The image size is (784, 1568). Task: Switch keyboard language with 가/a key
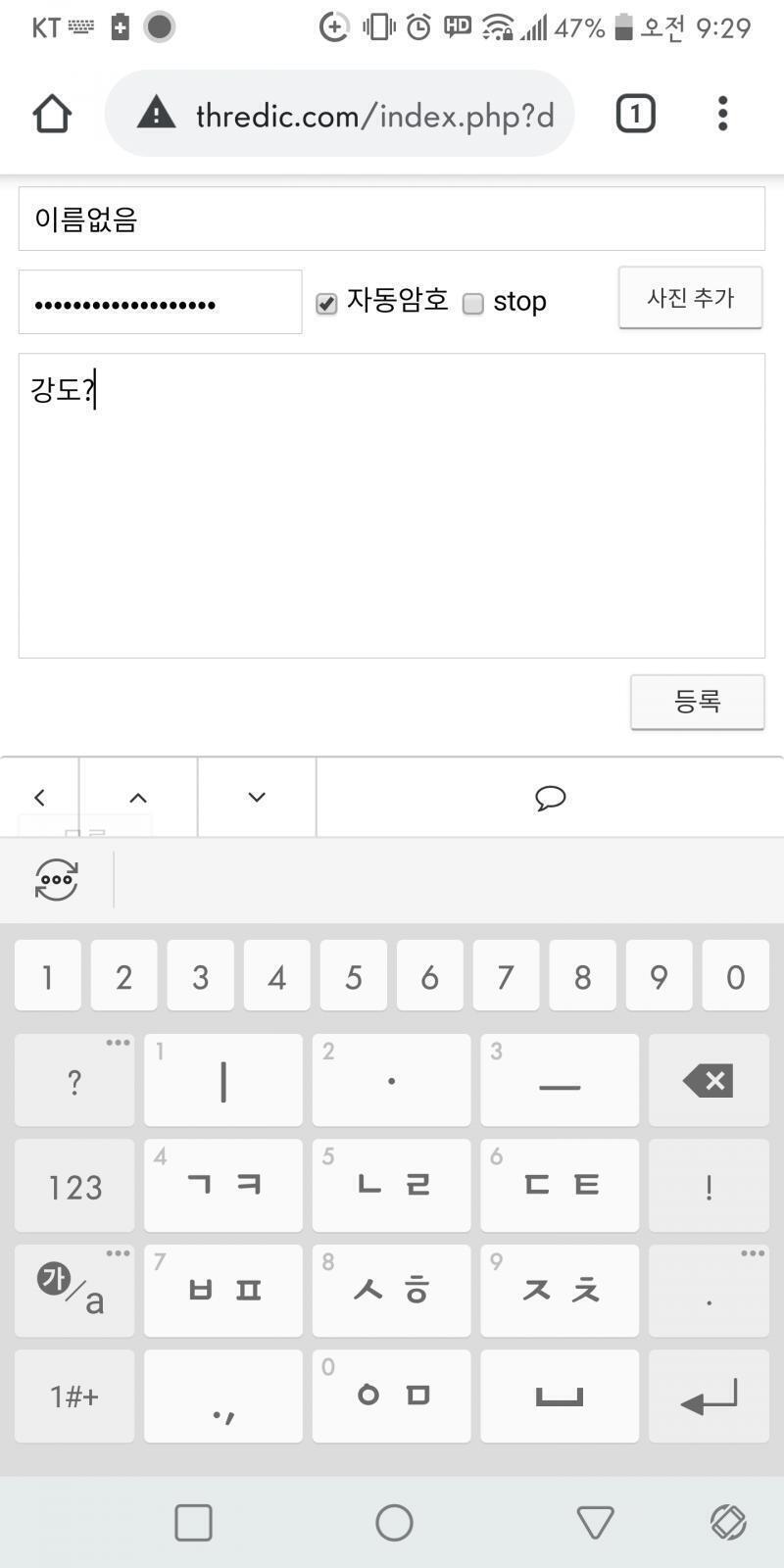74,1290
